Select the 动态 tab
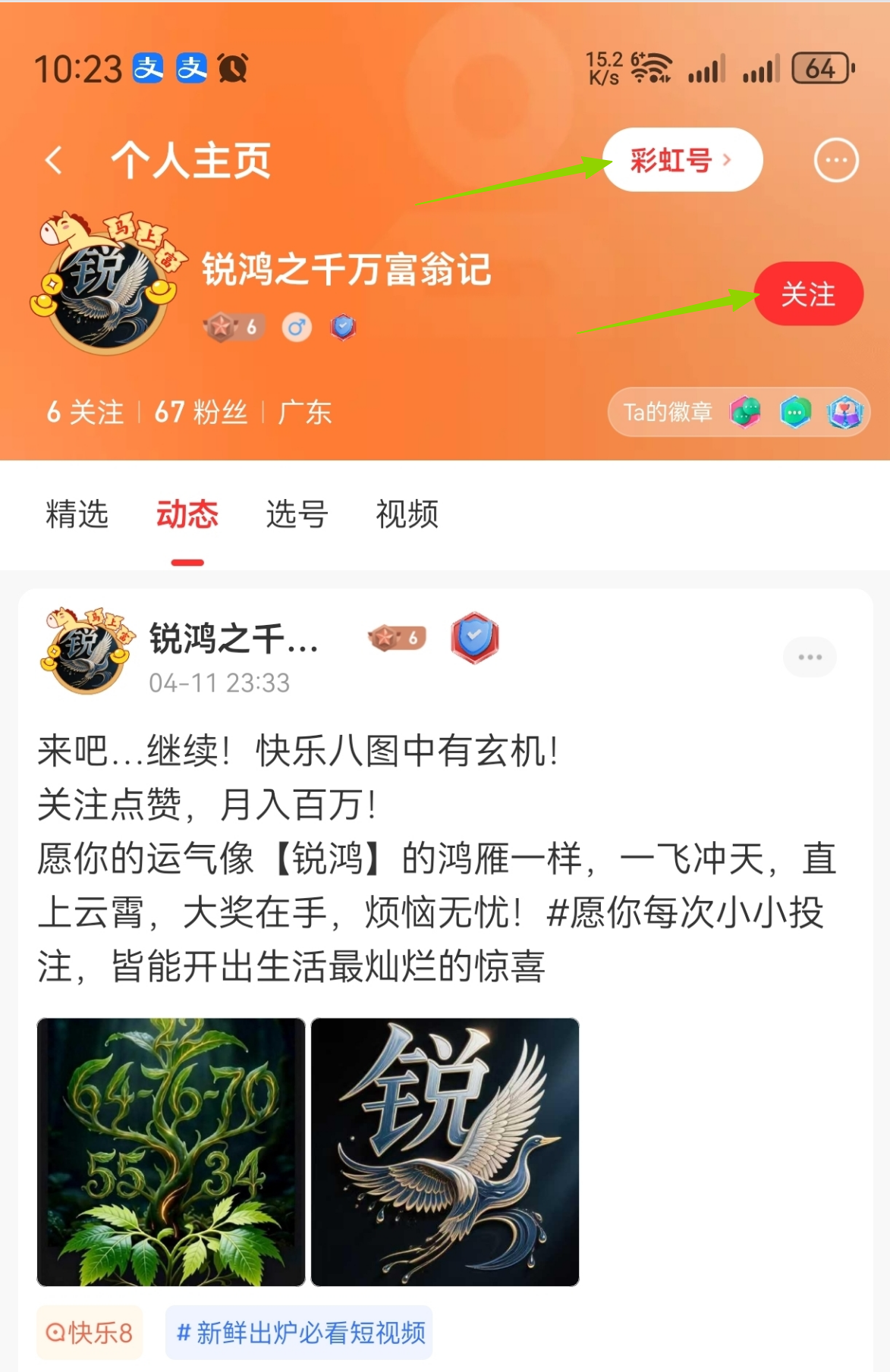Viewport: 890px width, 1372px height. pos(187,514)
